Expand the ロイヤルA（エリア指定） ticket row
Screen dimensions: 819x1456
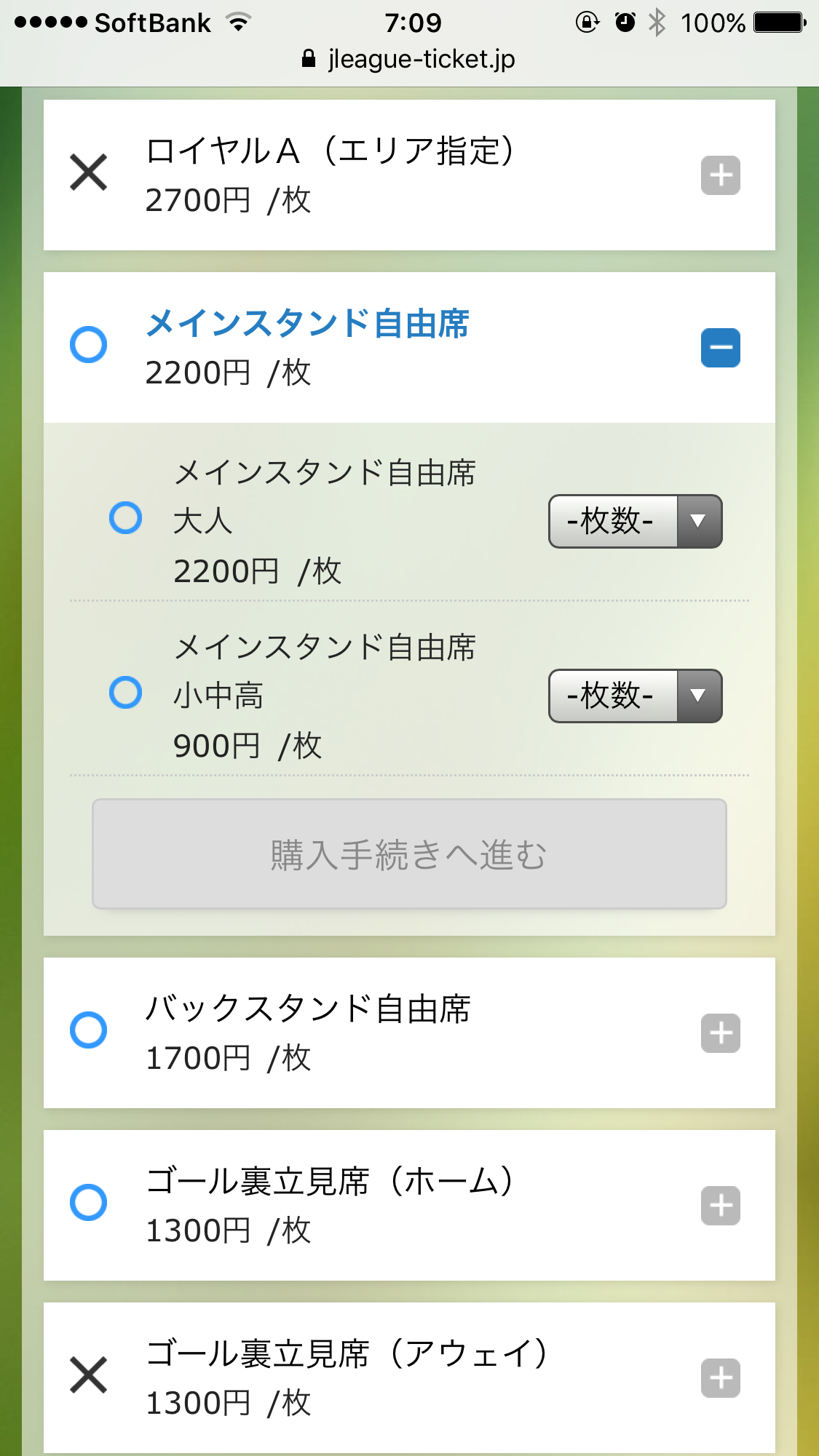click(x=720, y=175)
